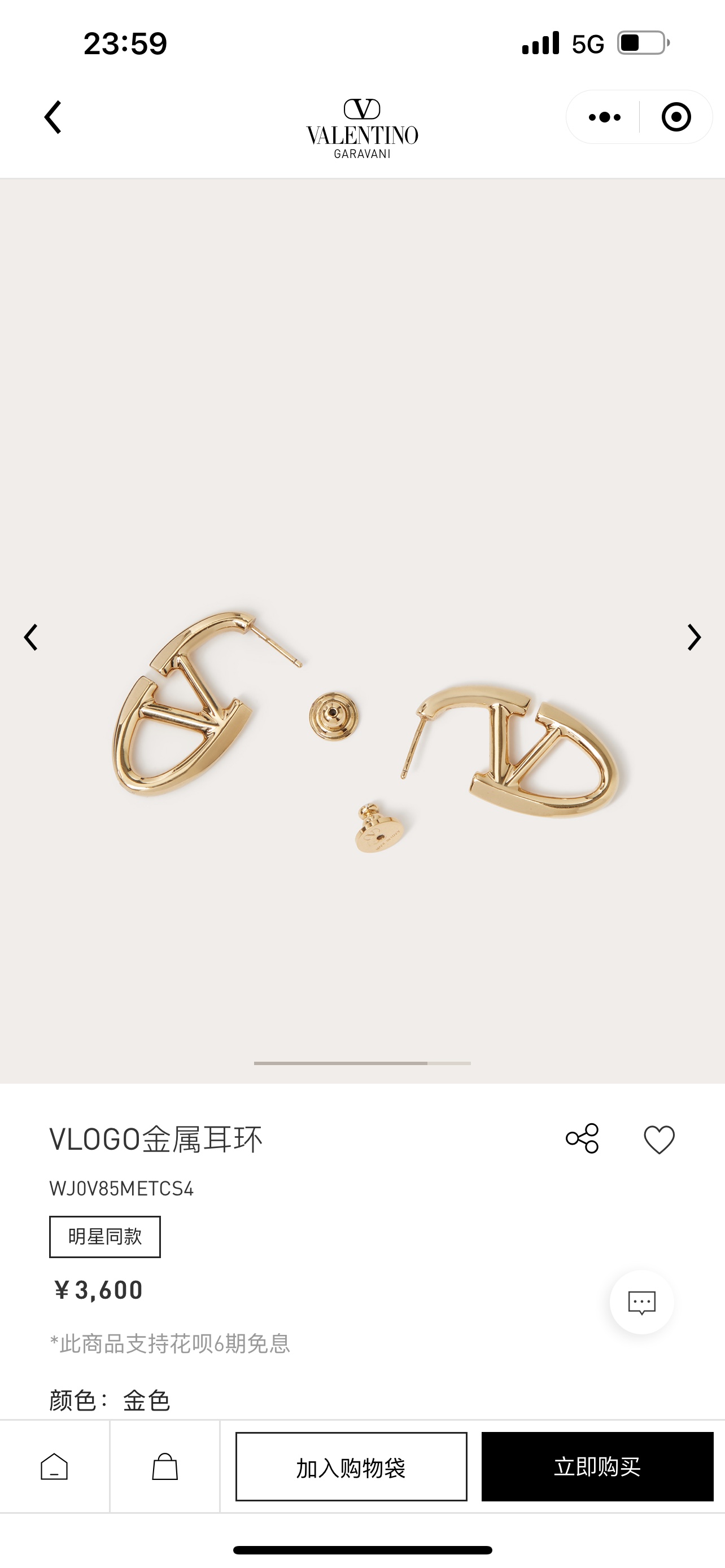Open the shopping bag
Image resolution: width=725 pixels, height=1568 pixels.
click(x=164, y=1466)
